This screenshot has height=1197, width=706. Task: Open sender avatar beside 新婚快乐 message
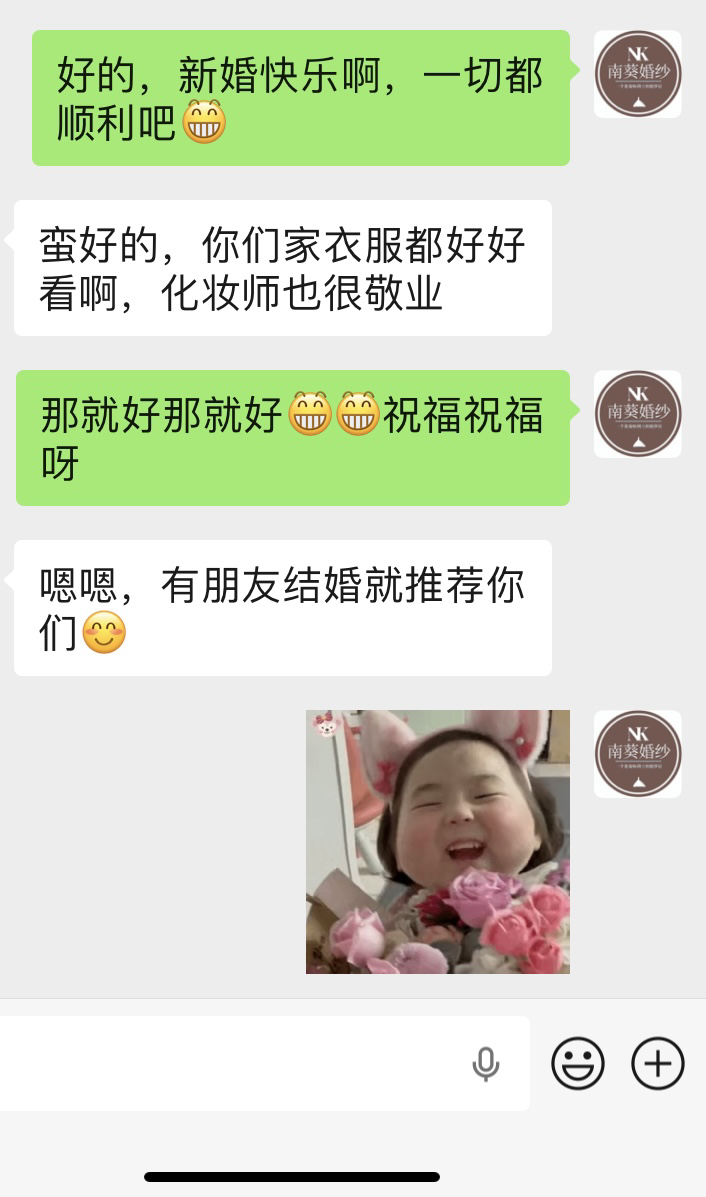pos(638,74)
